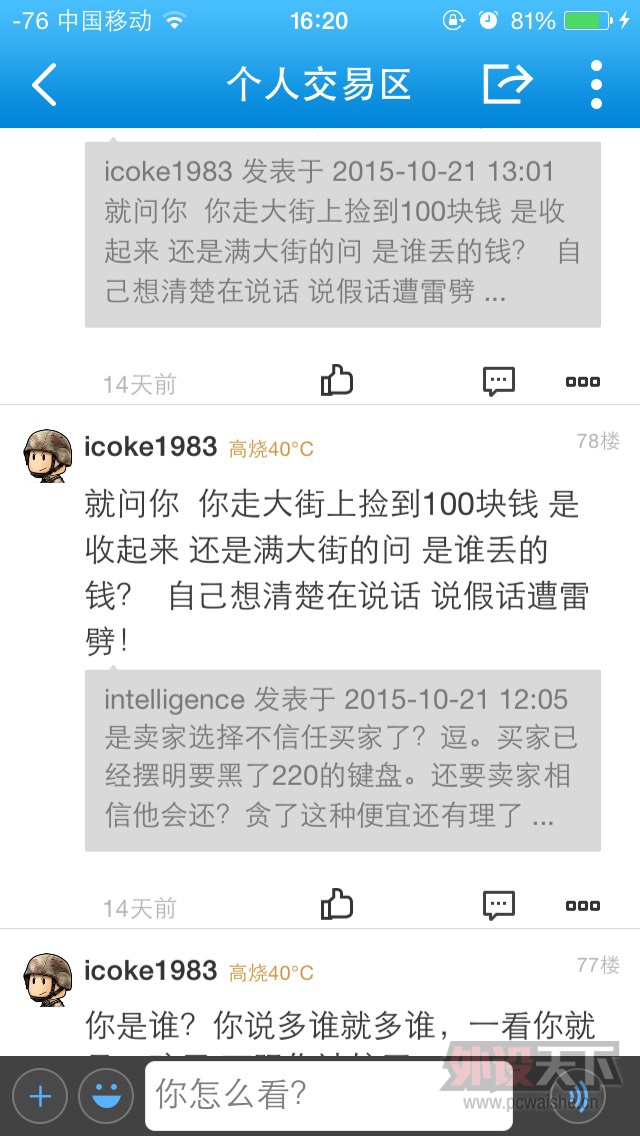Tap the plus attachment button
The image size is (640, 1136).
(40, 1096)
